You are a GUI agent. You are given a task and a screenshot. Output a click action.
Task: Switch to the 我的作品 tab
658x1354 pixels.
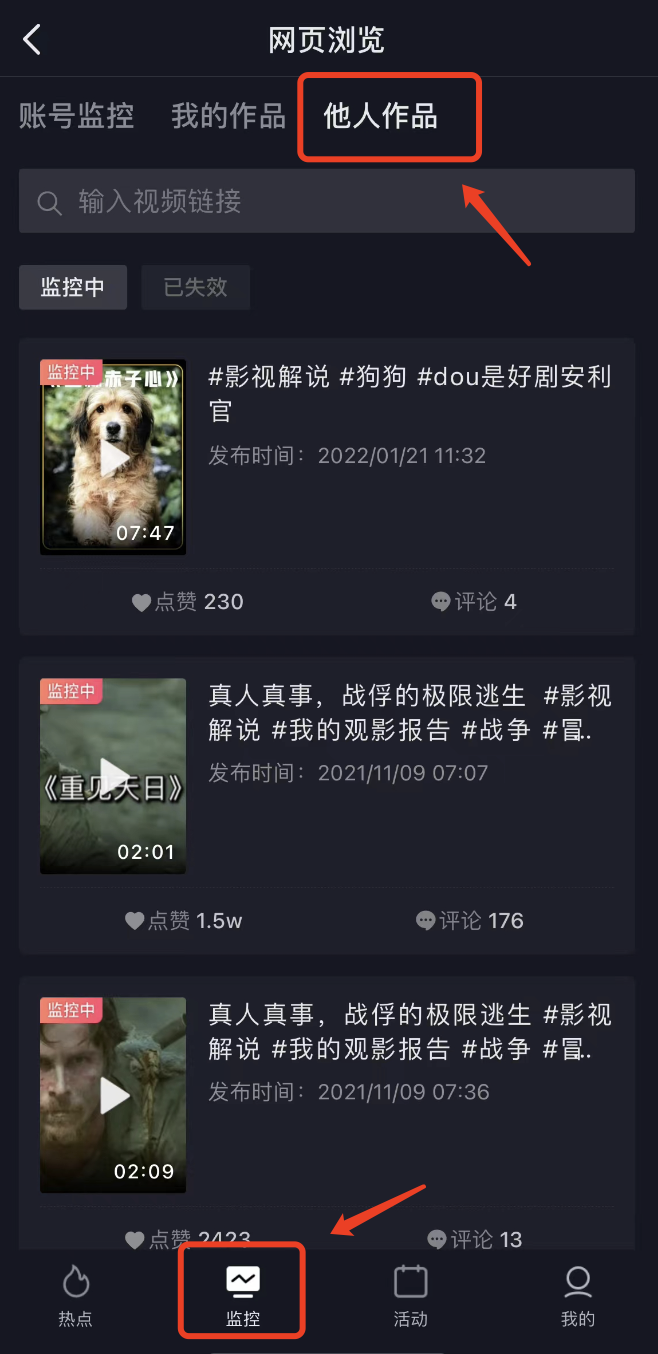(228, 116)
